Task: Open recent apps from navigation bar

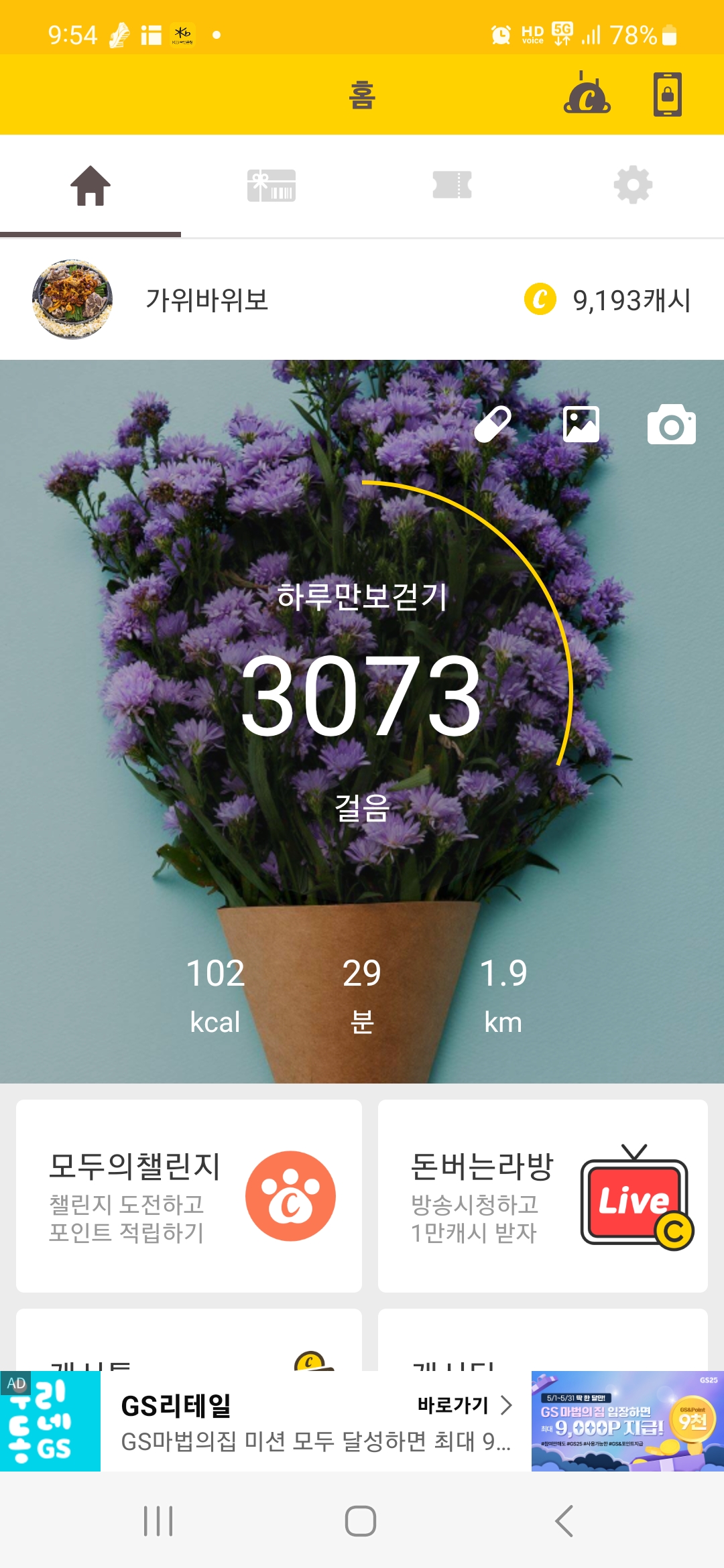Action: pos(159,1520)
